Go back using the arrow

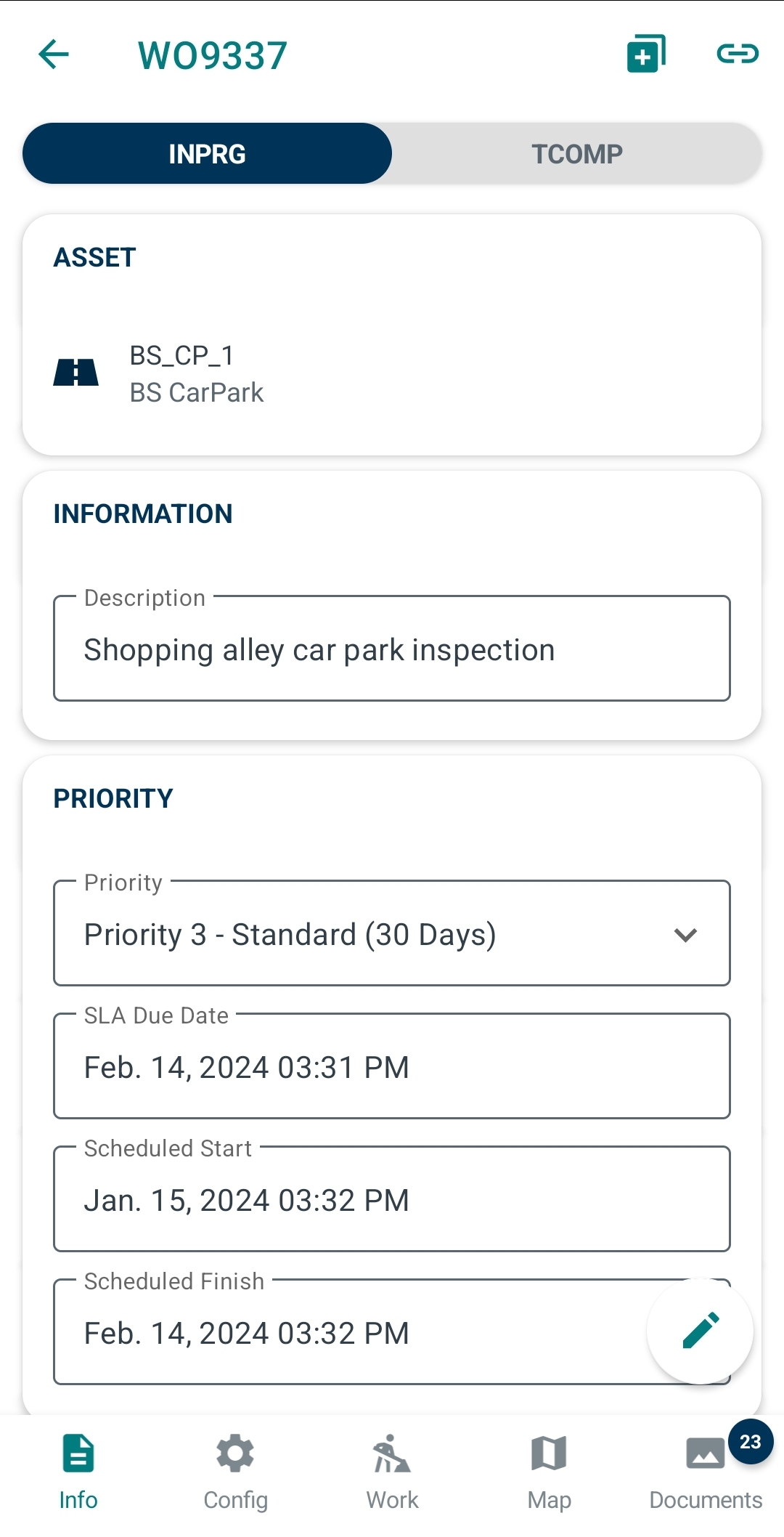pyautogui.click(x=54, y=54)
